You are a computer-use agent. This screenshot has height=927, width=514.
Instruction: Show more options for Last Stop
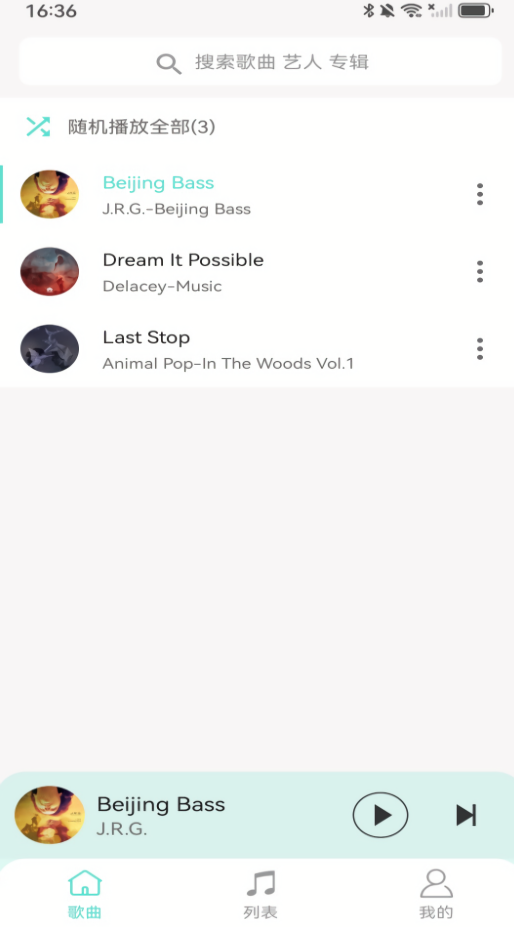[x=480, y=349]
